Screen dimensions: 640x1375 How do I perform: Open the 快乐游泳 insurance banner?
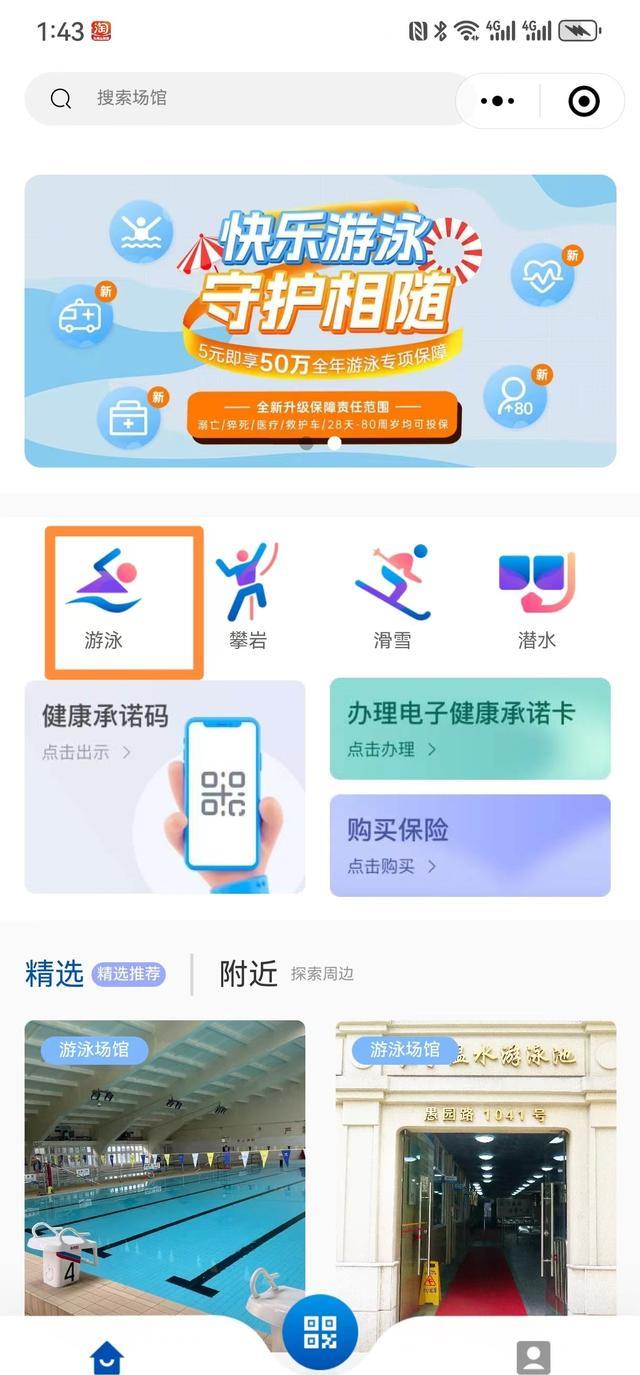pos(320,320)
